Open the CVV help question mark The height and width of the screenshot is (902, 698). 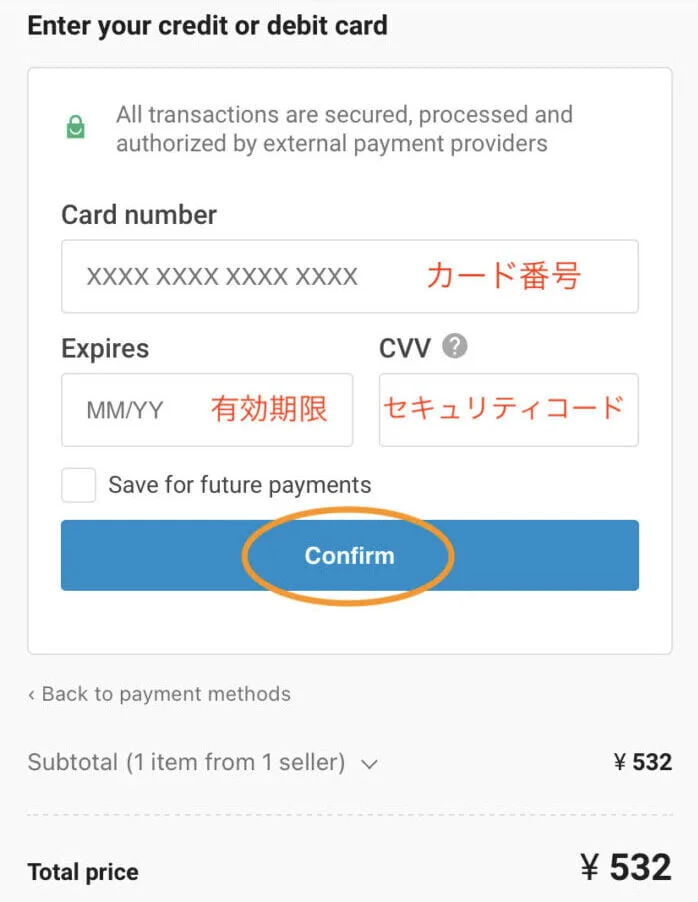(x=455, y=346)
